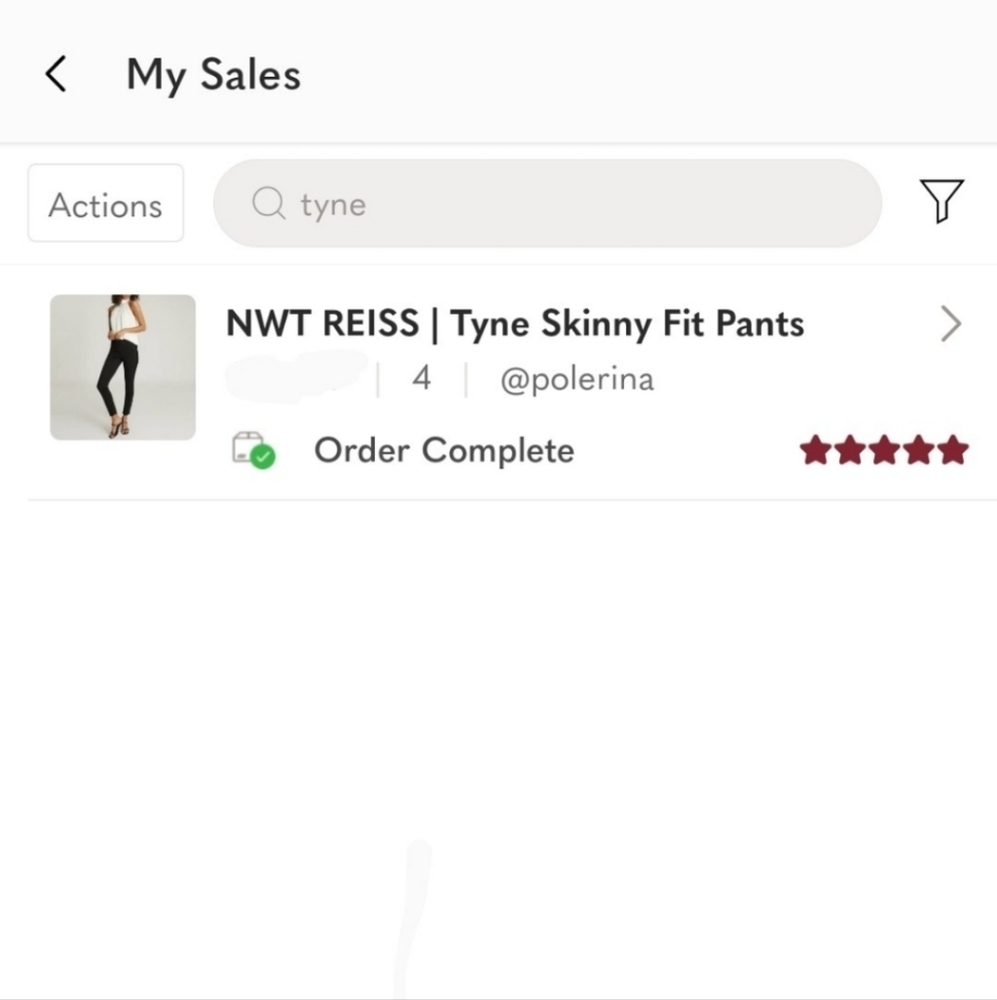This screenshot has height=1000, width=997.
Task: Open the Actions dropdown
Action: tap(105, 203)
